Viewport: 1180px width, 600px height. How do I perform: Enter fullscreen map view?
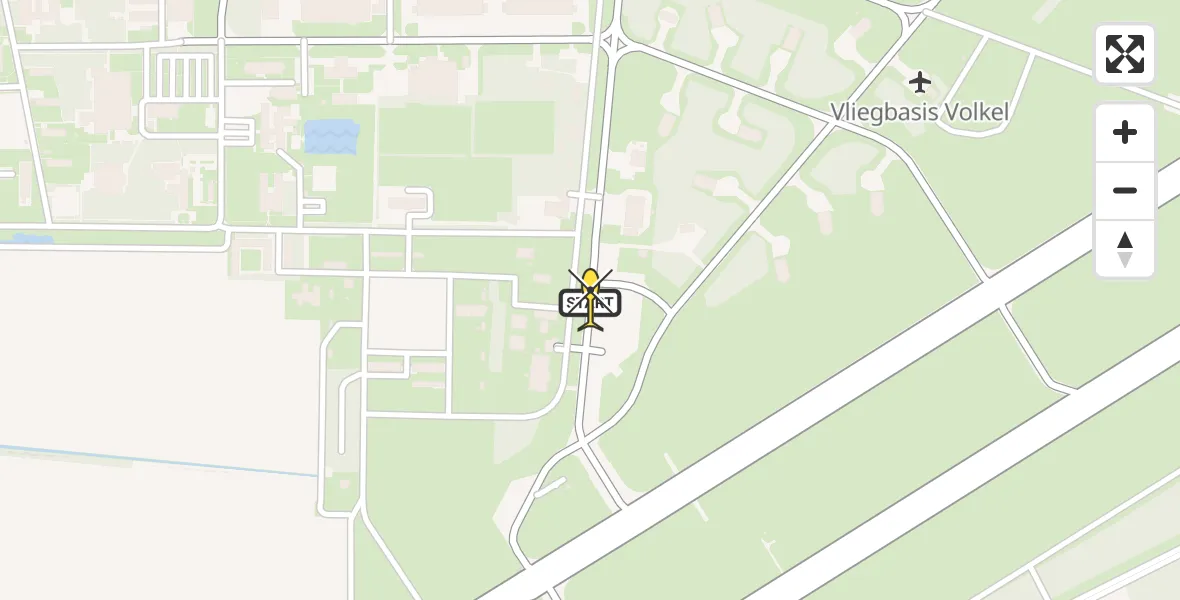(x=1124, y=54)
